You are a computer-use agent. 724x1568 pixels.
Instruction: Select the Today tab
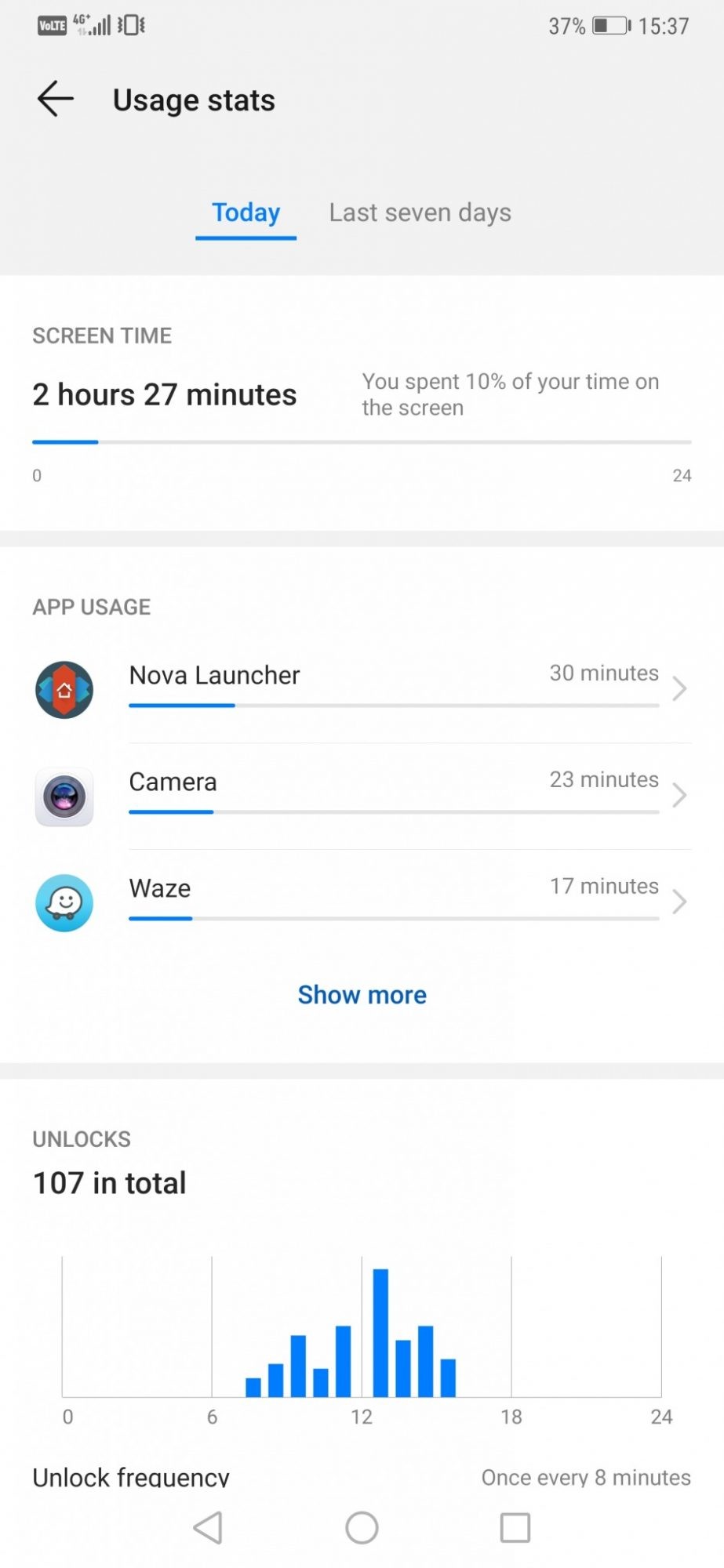pyautogui.click(x=246, y=212)
